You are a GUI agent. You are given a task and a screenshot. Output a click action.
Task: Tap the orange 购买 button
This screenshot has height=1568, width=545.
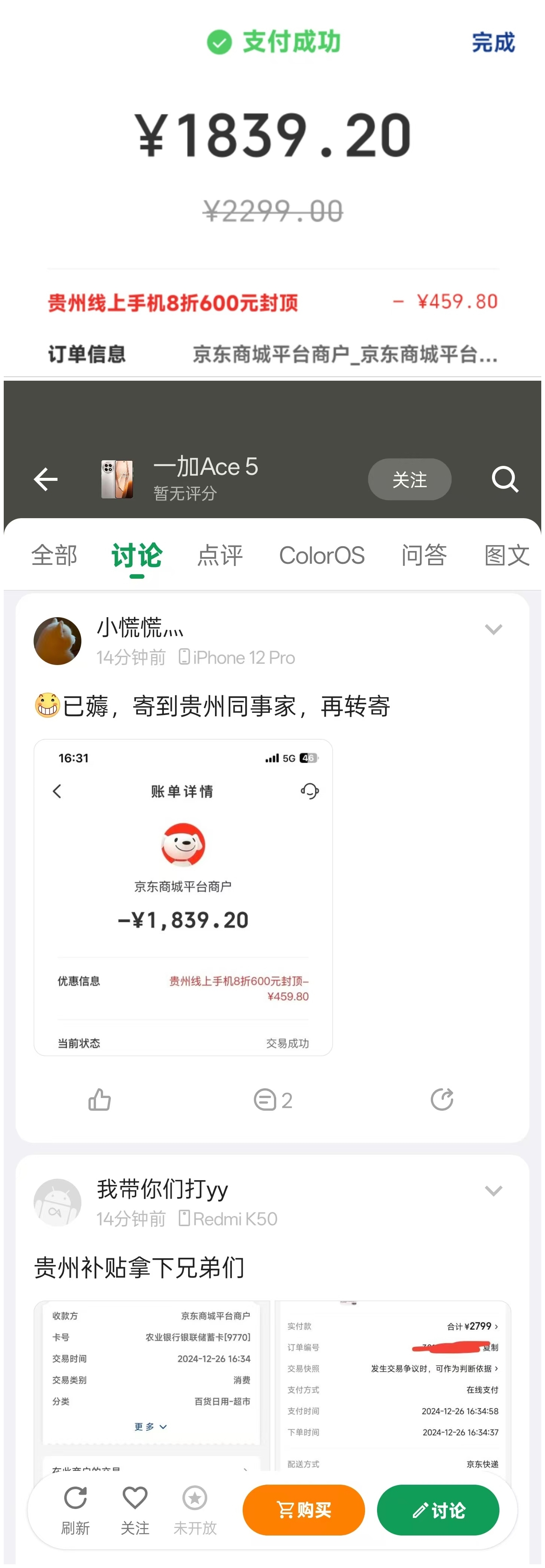click(303, 1510)
